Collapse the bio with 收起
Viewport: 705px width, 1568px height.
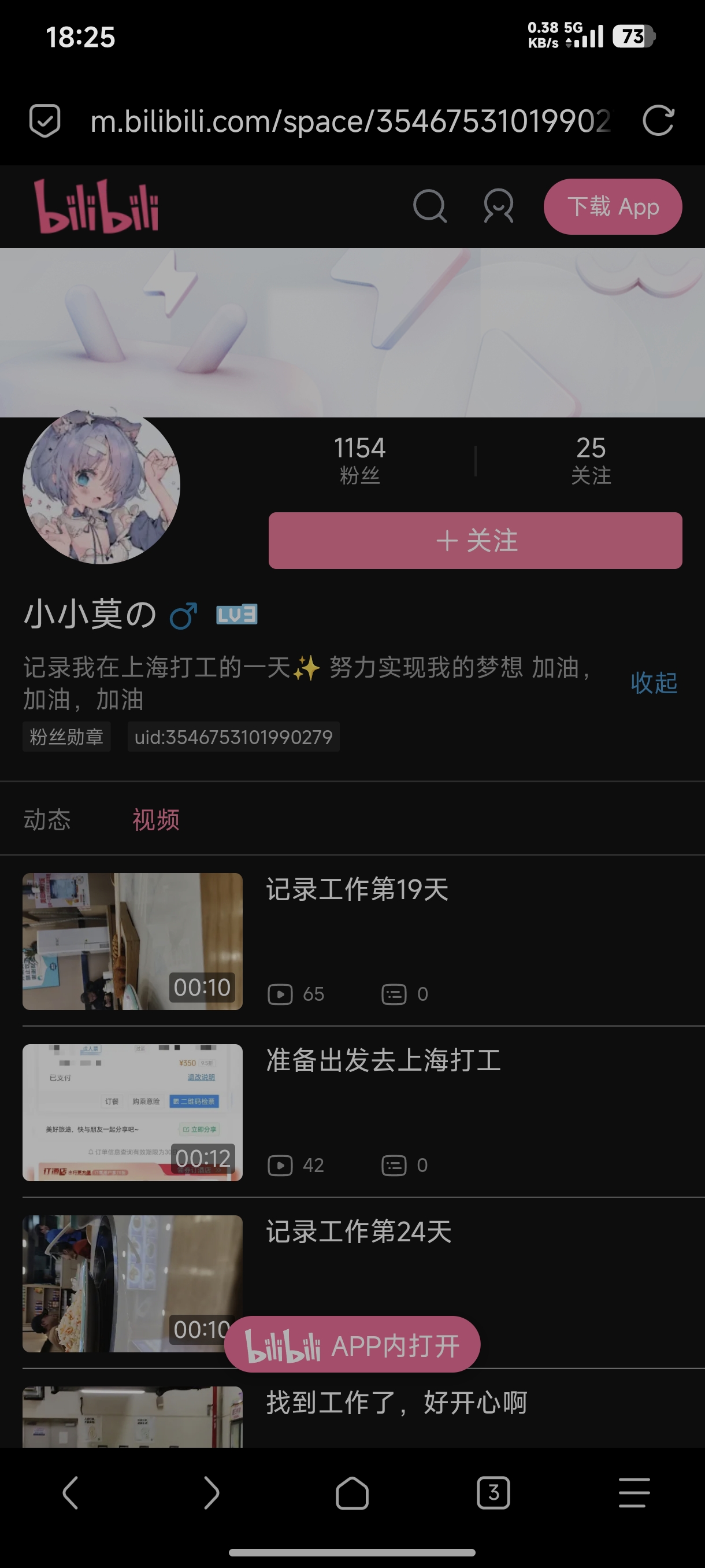654,682
